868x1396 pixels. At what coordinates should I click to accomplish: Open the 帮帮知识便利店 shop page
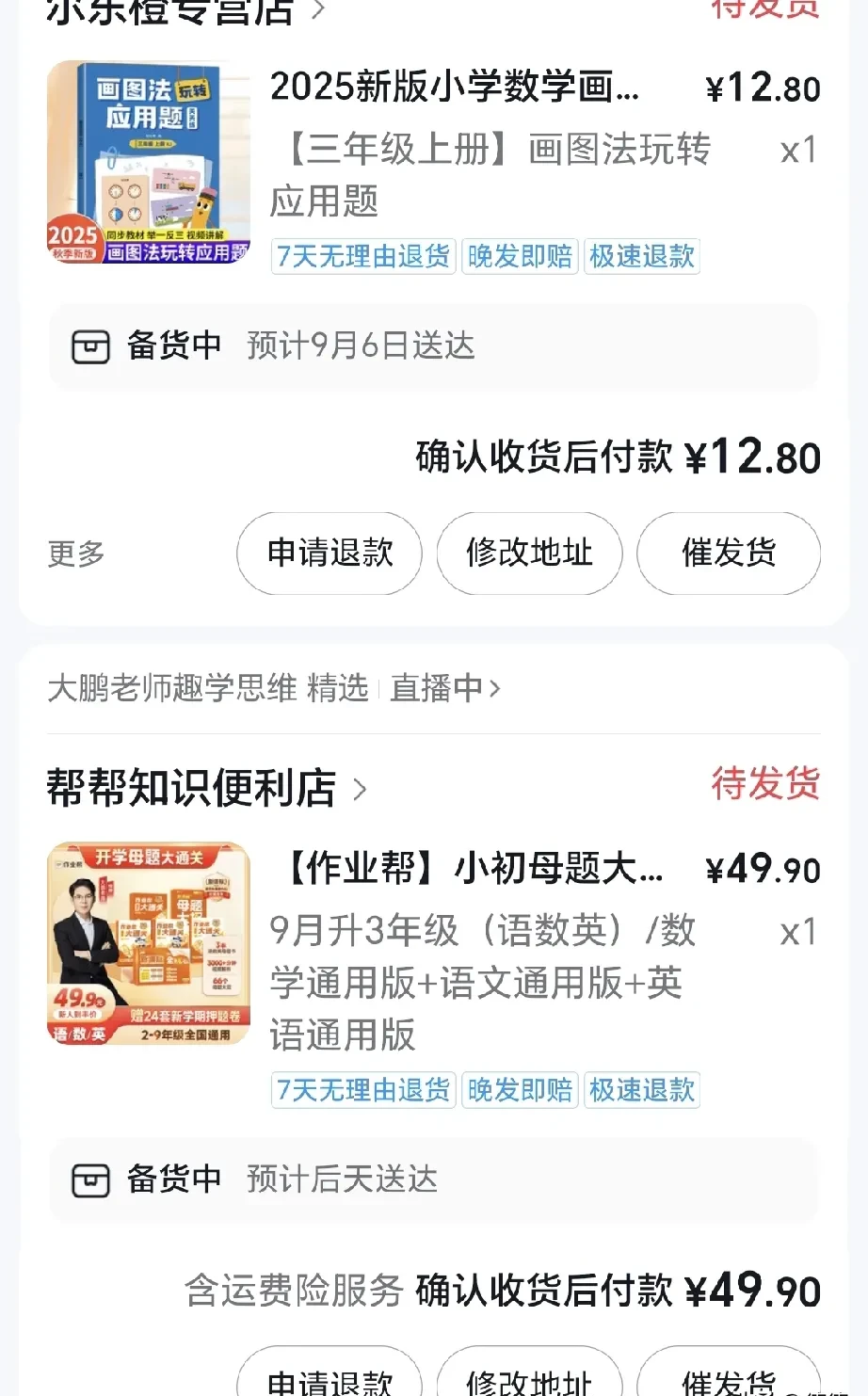pyautogui.click(x=205, y=788)
